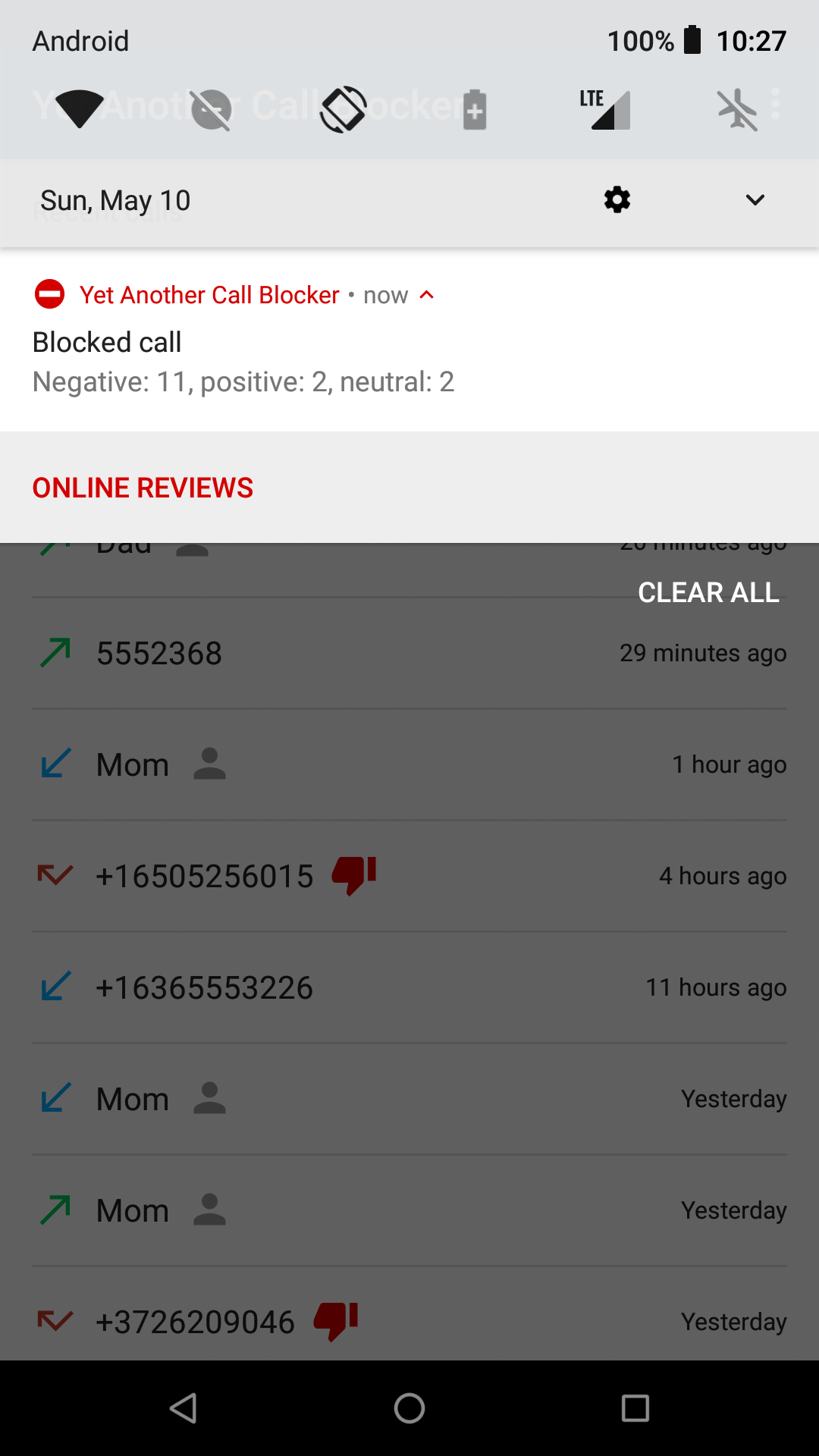Open call entry +16365553226
The height and width of the screenshot is (1456, 819).
coord(409,987)
